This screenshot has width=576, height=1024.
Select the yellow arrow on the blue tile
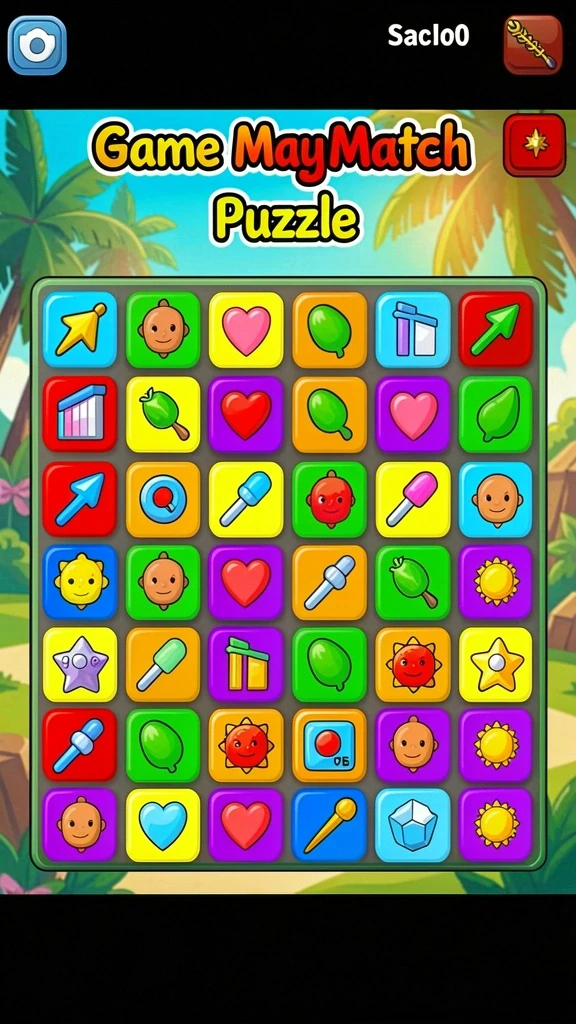pos(80,330)
